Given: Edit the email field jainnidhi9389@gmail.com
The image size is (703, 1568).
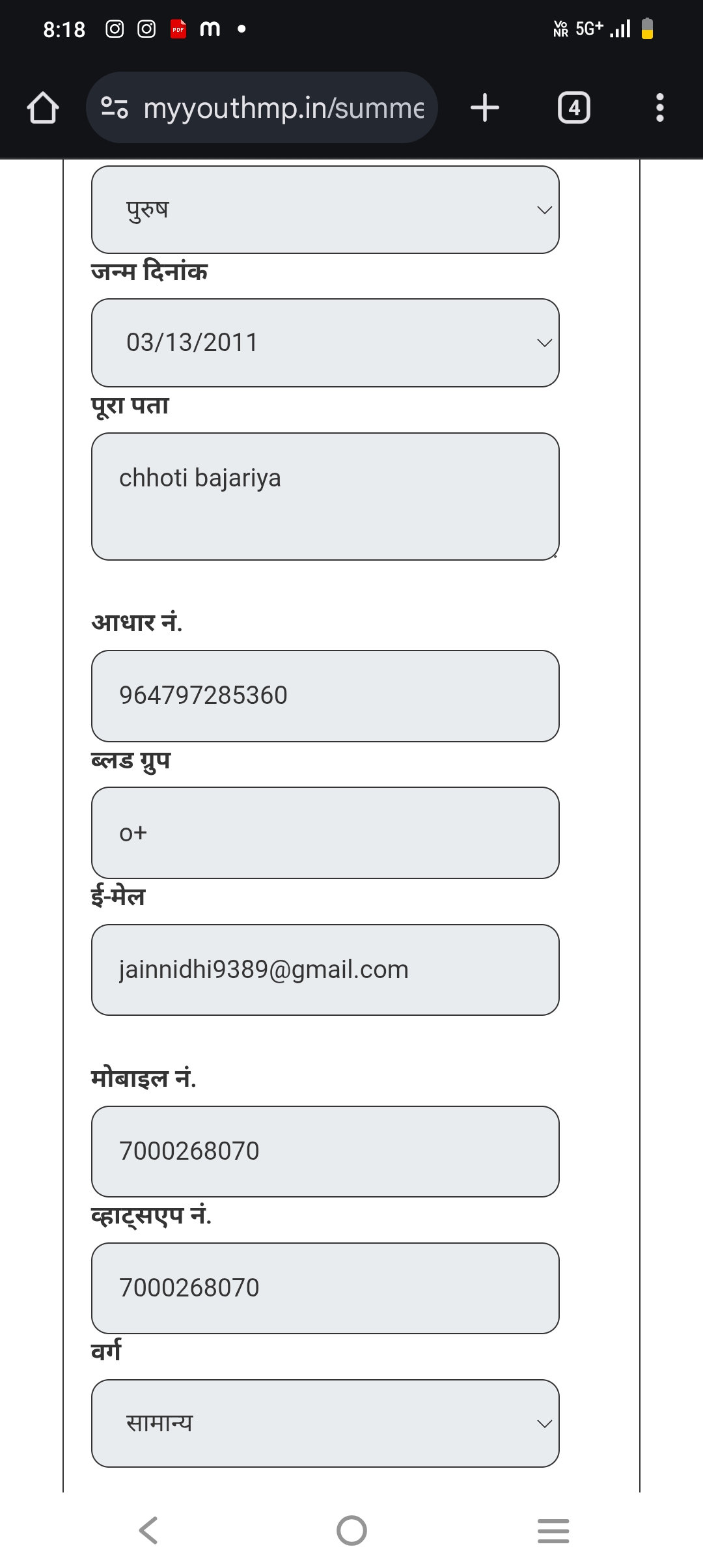Looking at the screenshot, I should tap(325, 970).
